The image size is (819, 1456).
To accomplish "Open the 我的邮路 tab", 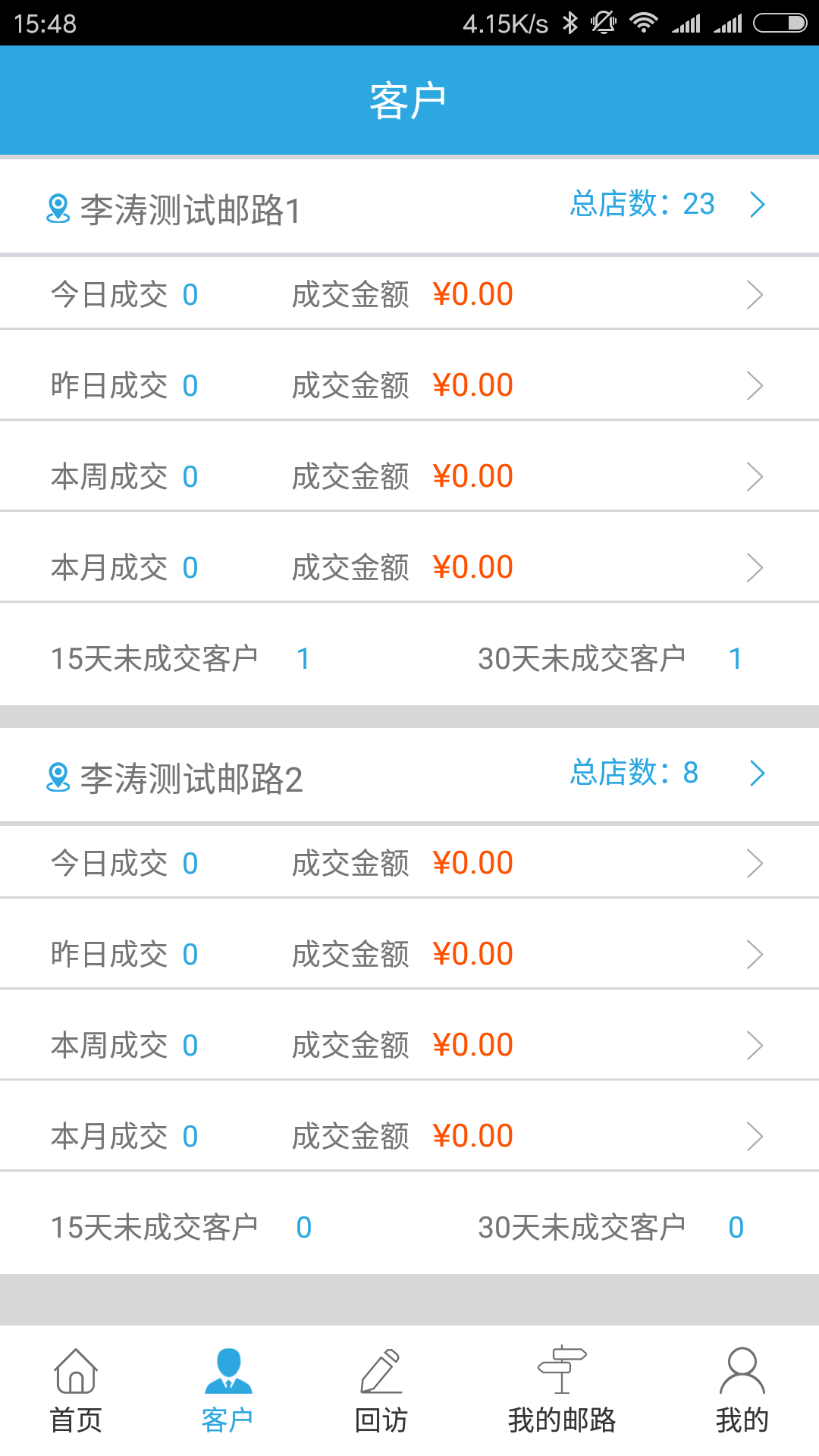I will tap(561, 1391).
